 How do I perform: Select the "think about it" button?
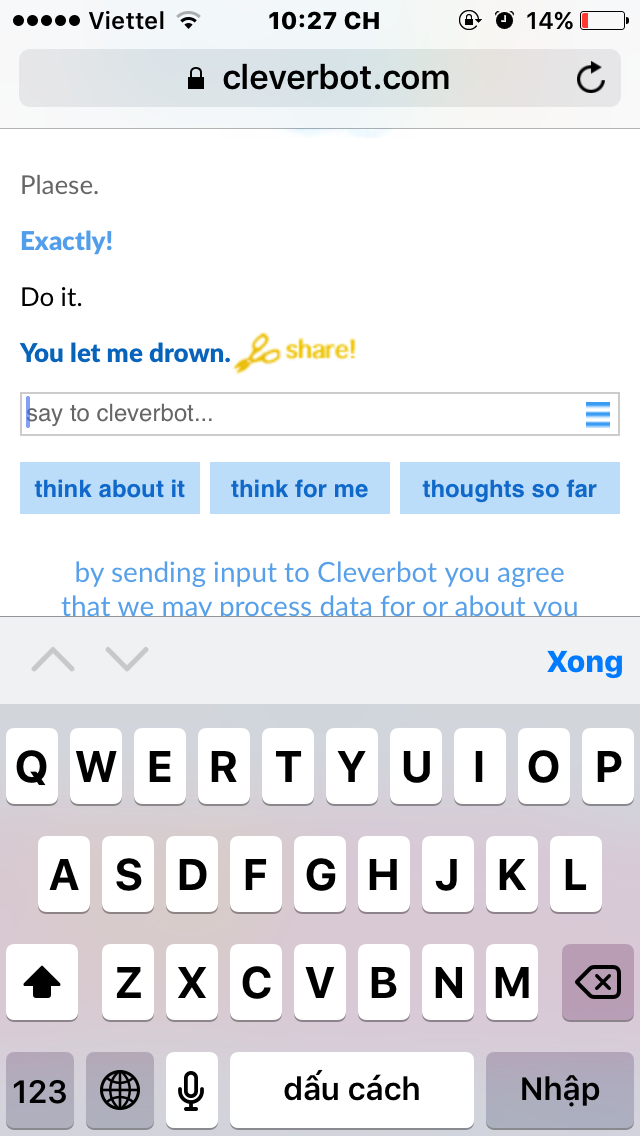[109, 488]
